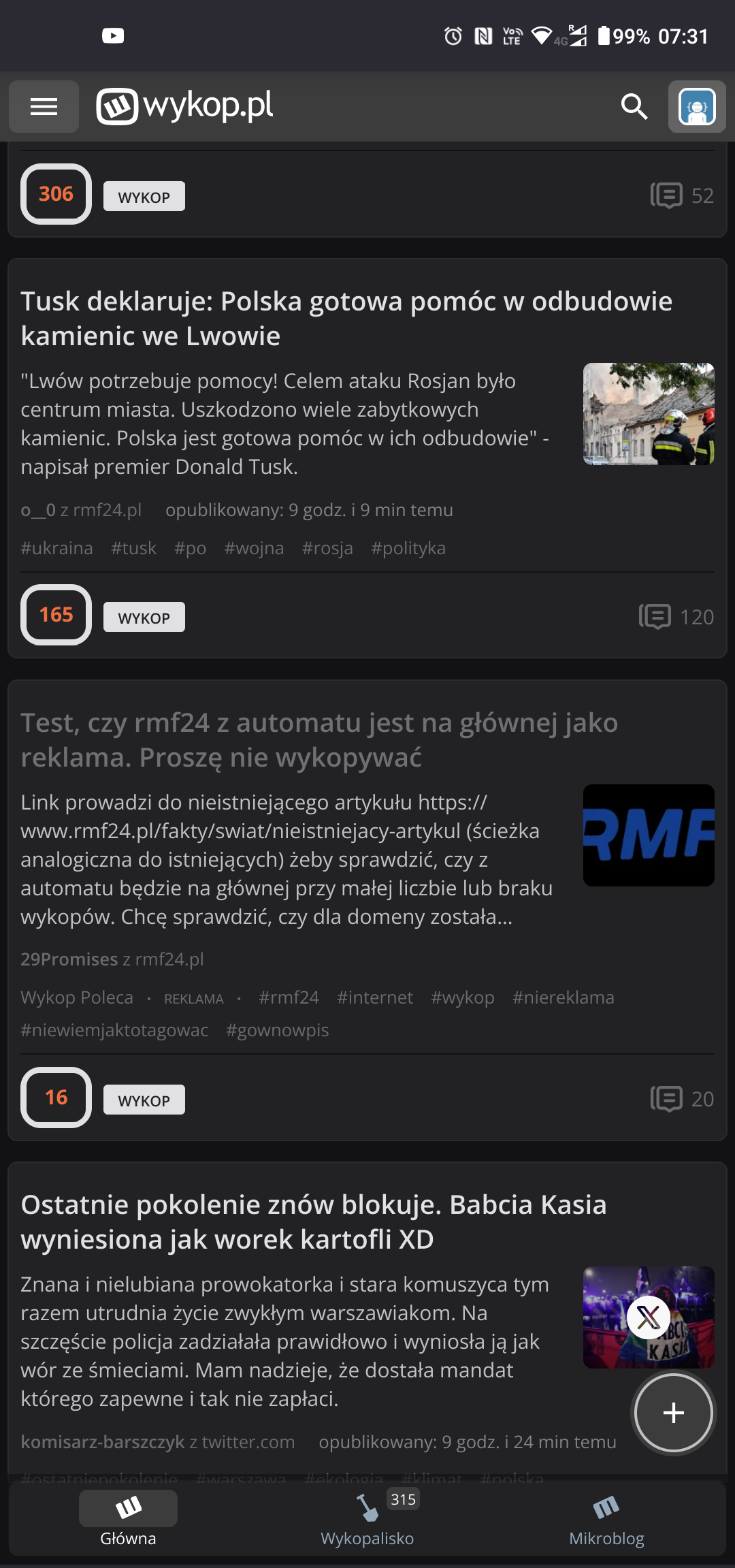Screen dimensions: 735x1568
Task: Open comments on the 306-vote post
Action: coord(682,196)
